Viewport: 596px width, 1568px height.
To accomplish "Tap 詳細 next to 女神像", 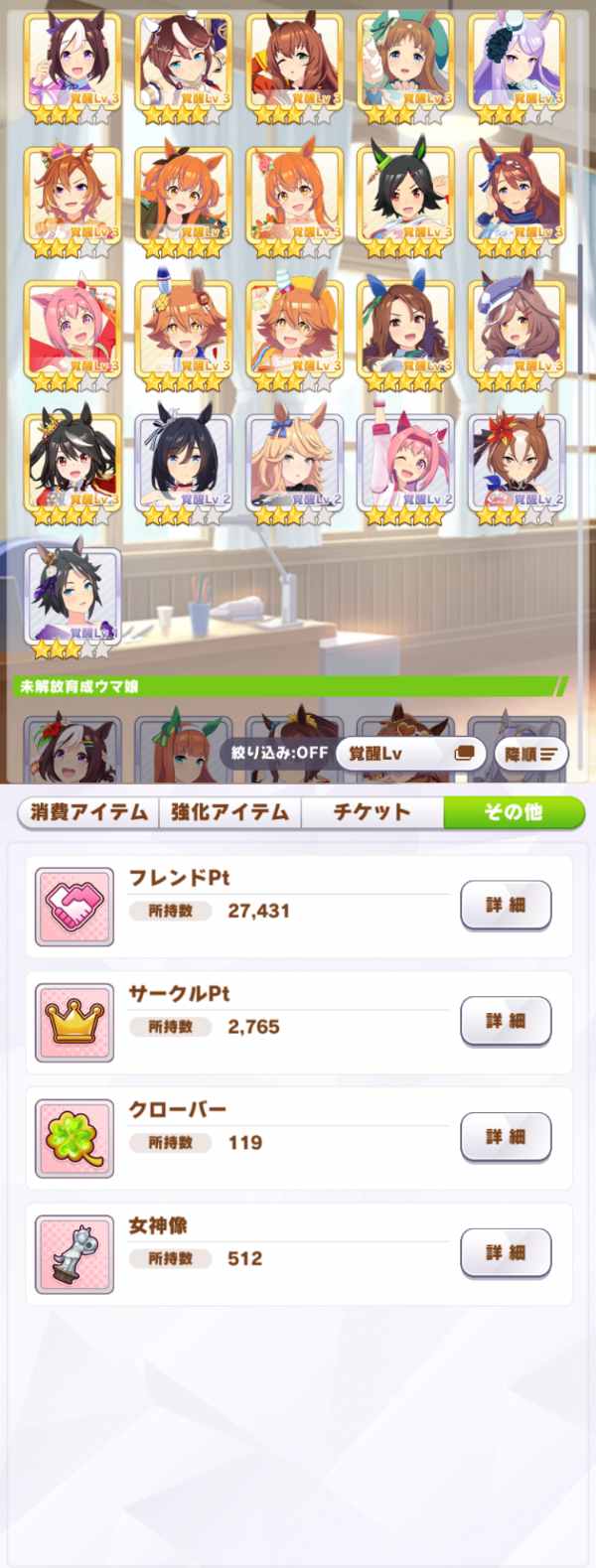I will tap(505, 1252).
